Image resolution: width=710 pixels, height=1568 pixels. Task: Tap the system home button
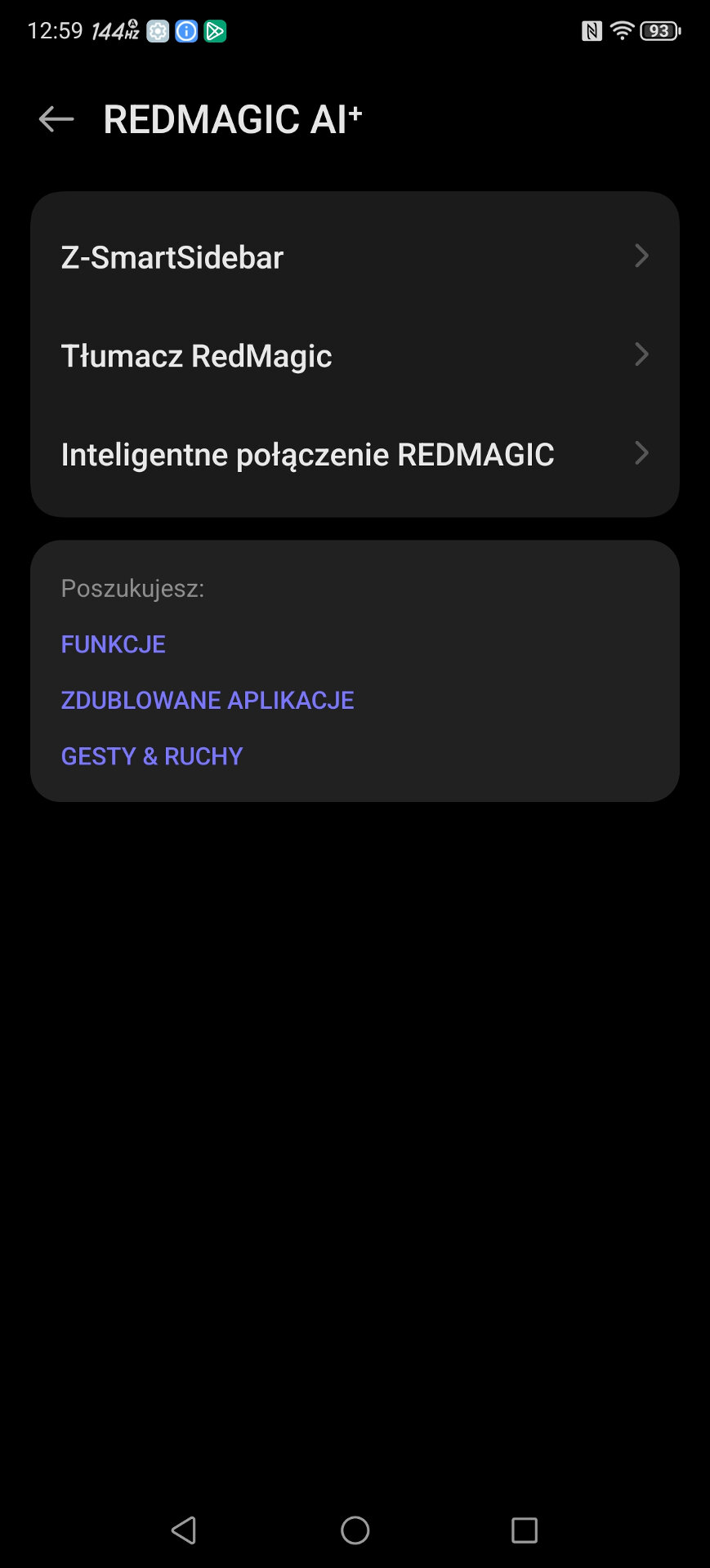coord(355,1530)
